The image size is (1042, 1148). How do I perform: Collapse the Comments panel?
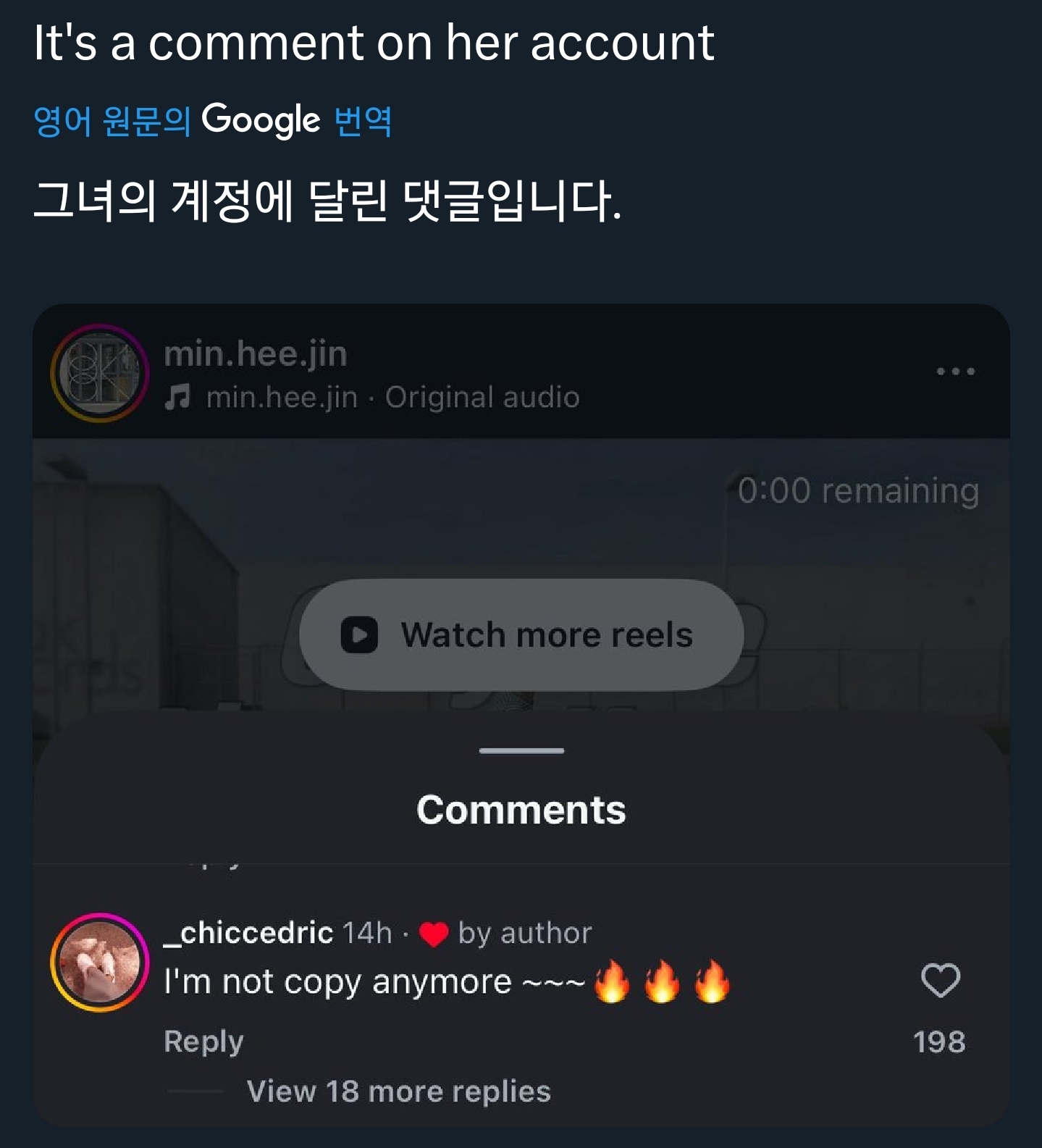coord(521,752)
